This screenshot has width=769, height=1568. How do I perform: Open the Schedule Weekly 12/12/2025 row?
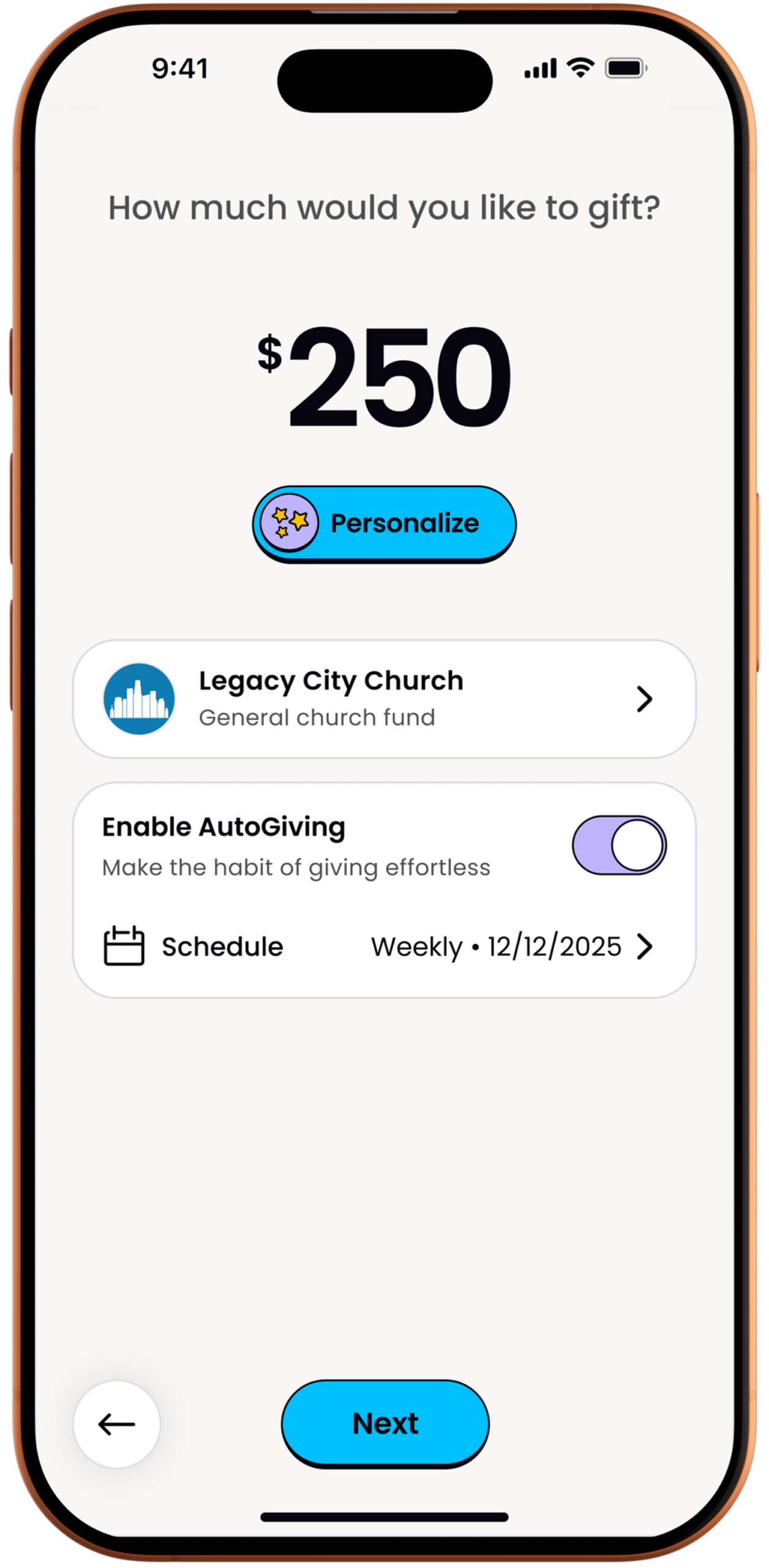tap(384, 946)
